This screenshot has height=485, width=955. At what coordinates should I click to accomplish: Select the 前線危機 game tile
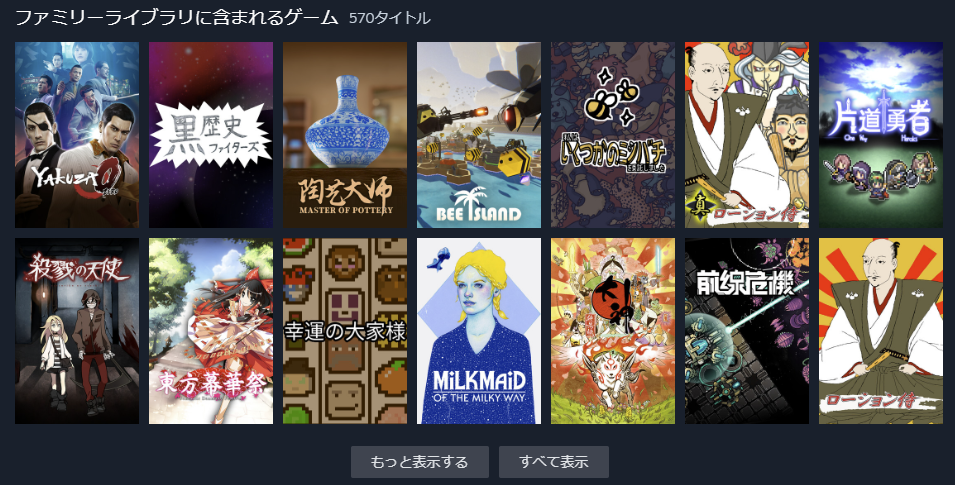coord(747,331)
